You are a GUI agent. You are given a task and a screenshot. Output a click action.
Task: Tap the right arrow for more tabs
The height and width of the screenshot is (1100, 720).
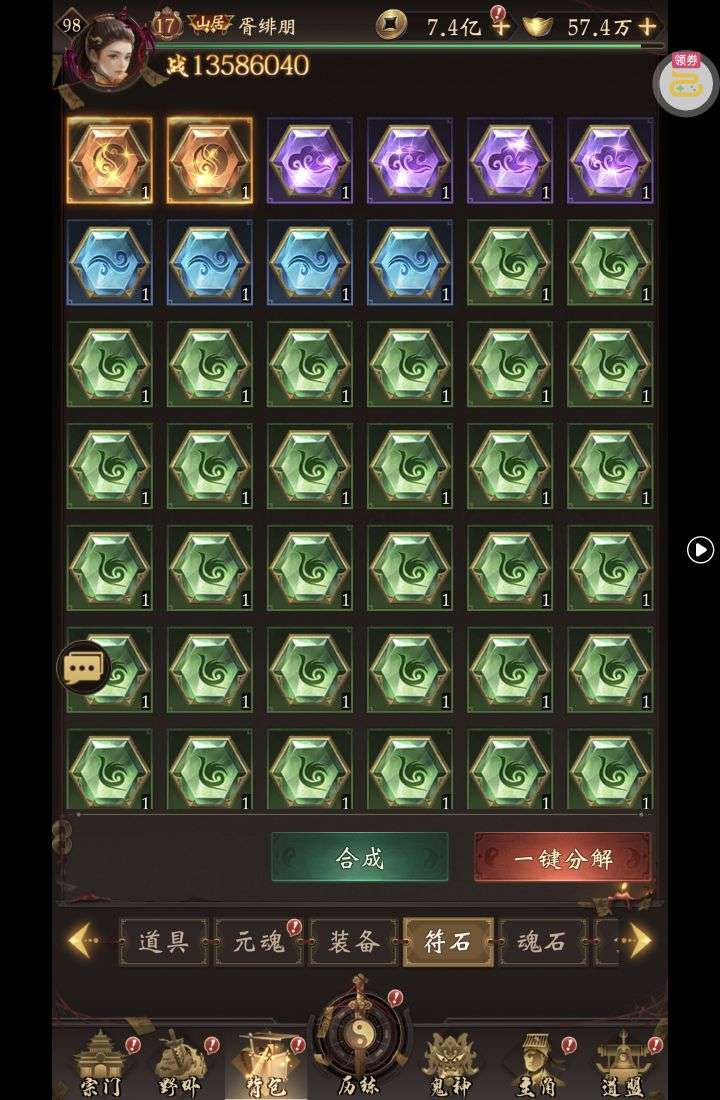click(639, 941)
